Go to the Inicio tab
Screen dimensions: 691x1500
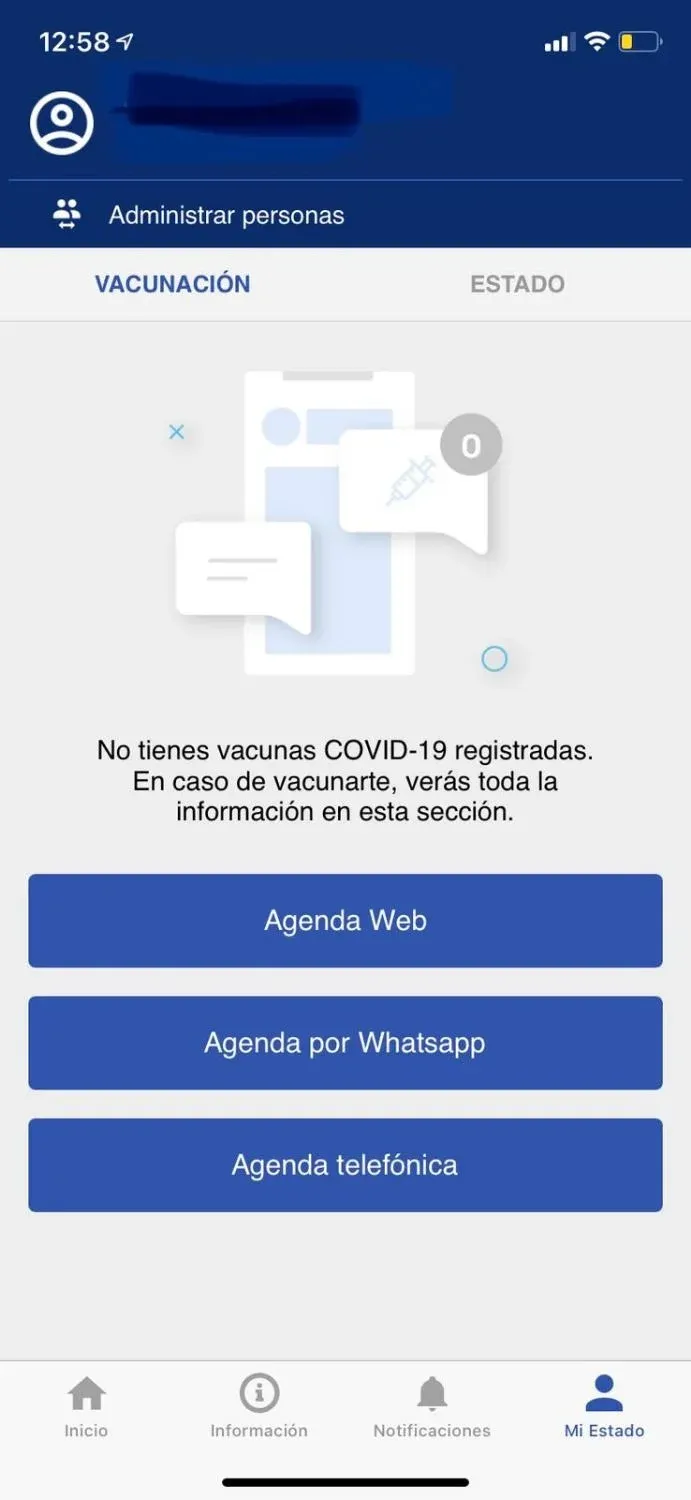point(86,1406)
